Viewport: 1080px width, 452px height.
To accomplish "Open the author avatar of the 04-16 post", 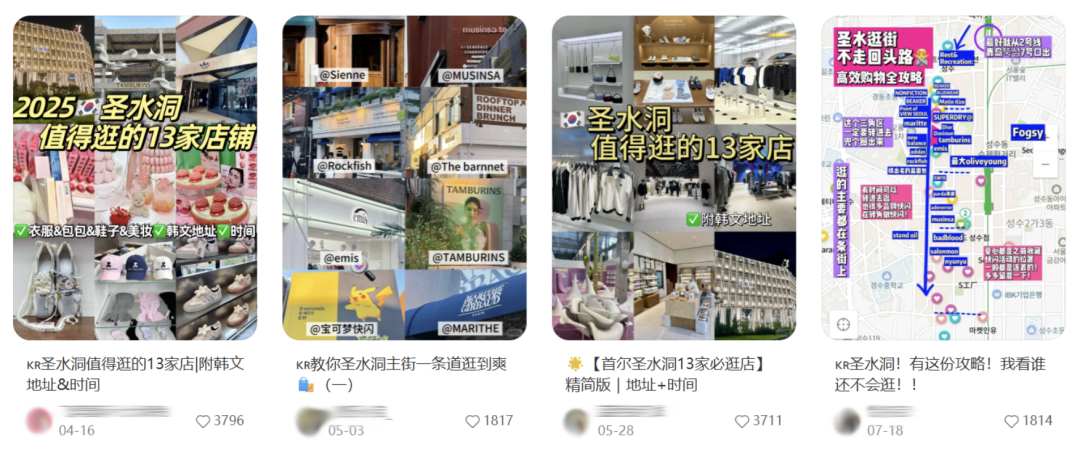I will coord(40,420).
